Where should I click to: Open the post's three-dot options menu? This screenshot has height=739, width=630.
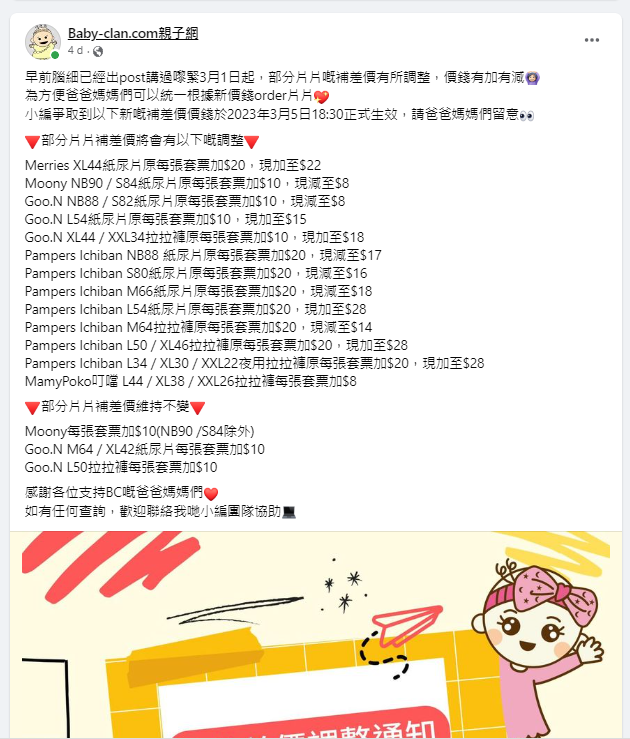592,40
